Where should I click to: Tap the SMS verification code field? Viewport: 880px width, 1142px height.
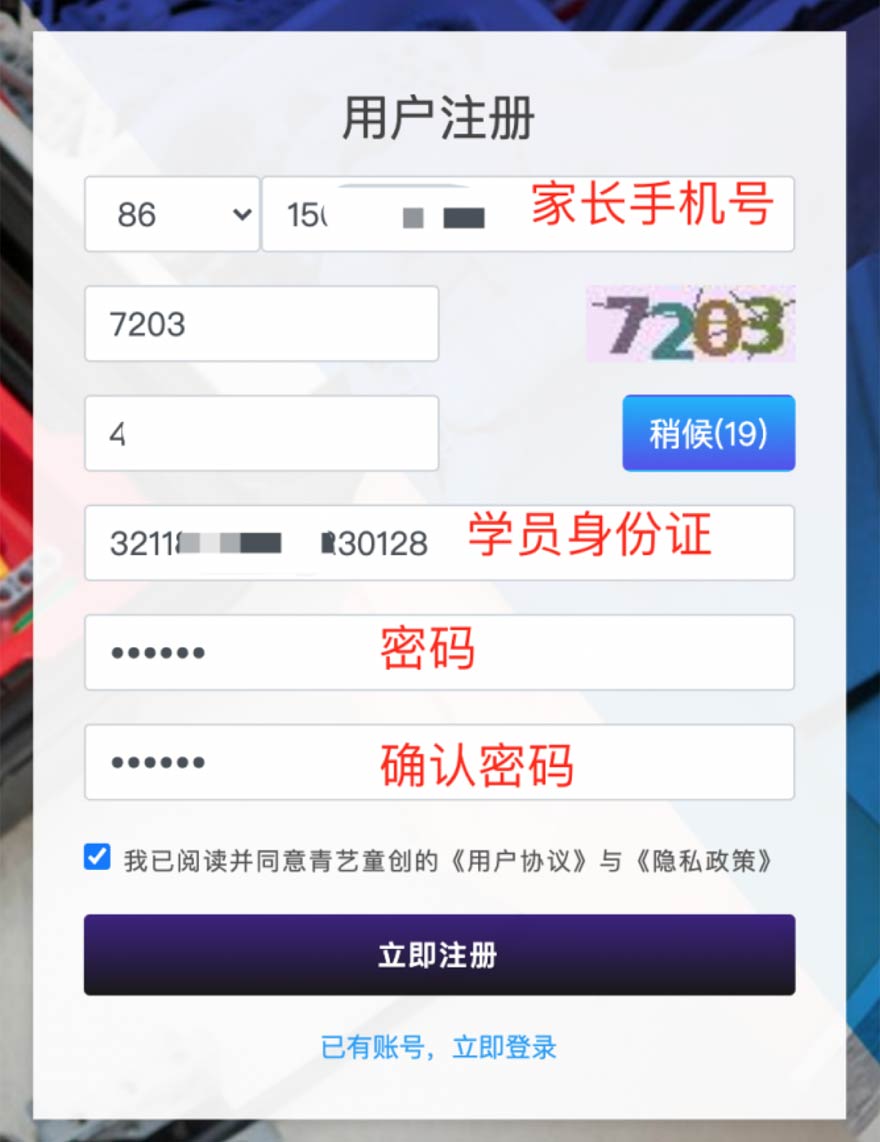[261, 433]
